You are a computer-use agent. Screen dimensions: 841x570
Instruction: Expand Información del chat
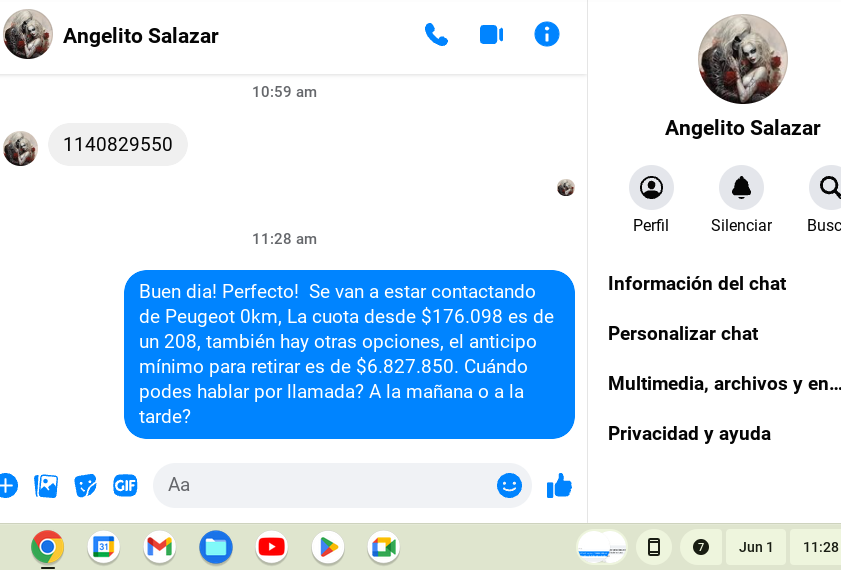[697, 284]
